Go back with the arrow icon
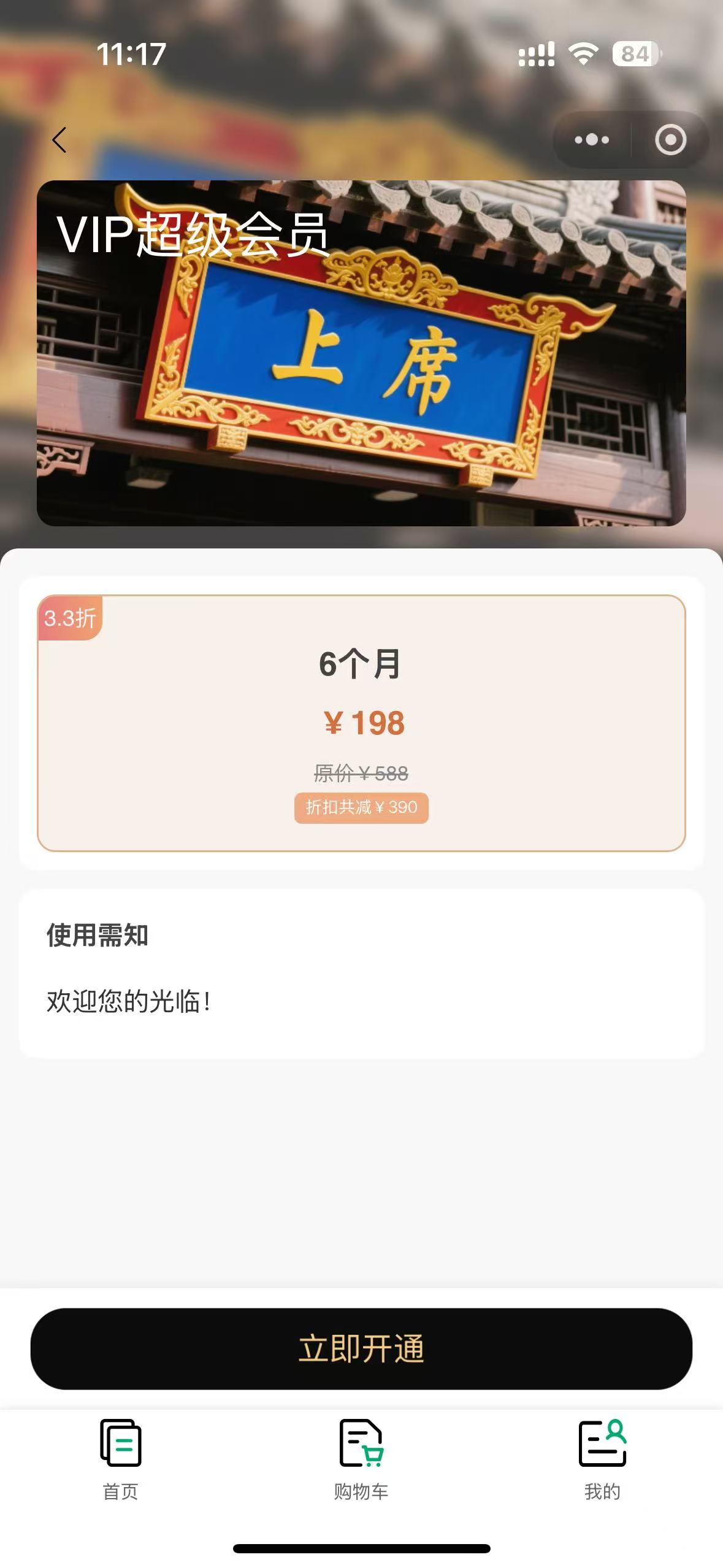This screenshot has width=723, height=1568. 59,140
